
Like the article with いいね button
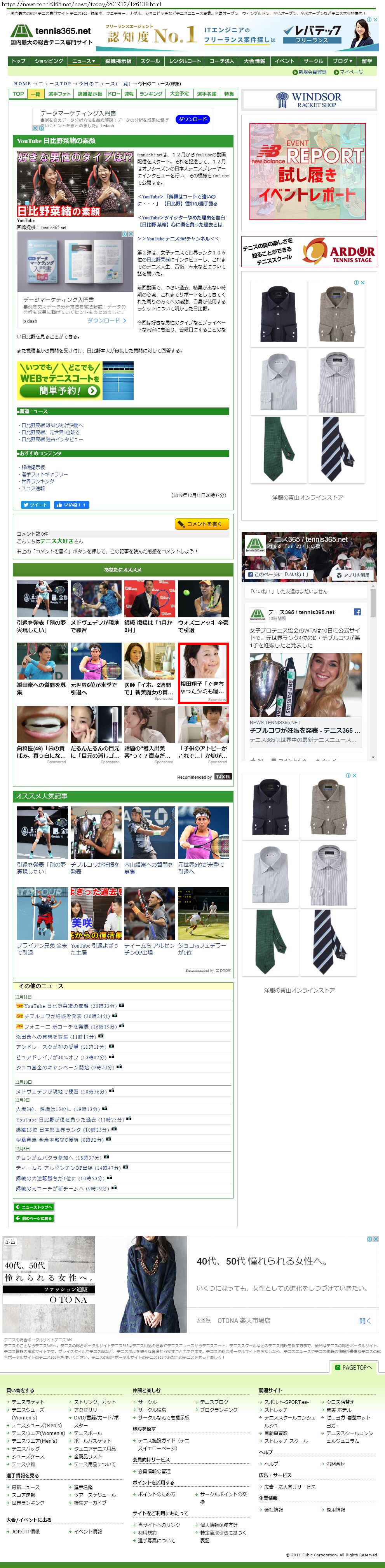tap(72, 505)
